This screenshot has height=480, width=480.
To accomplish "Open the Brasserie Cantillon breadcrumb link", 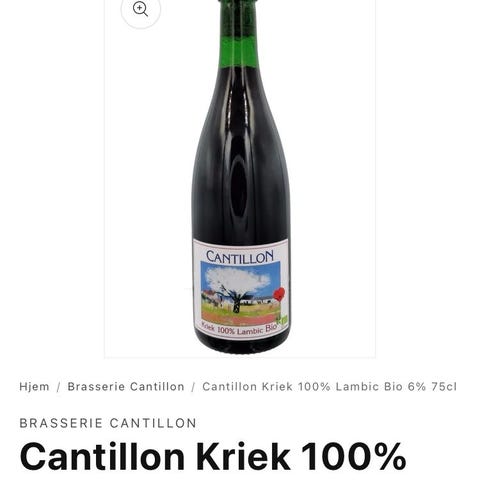I will point(126,387).
